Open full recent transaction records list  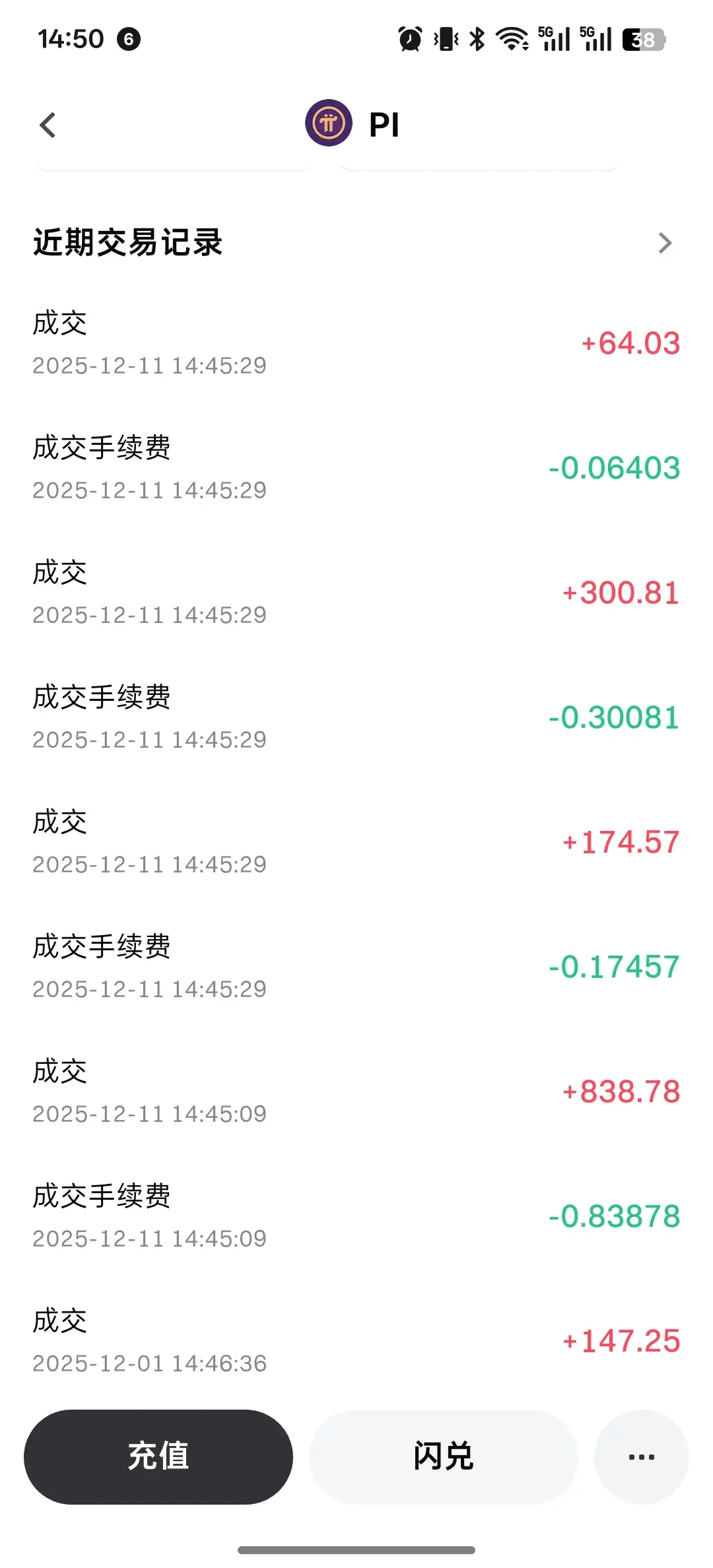coord(664,243)
